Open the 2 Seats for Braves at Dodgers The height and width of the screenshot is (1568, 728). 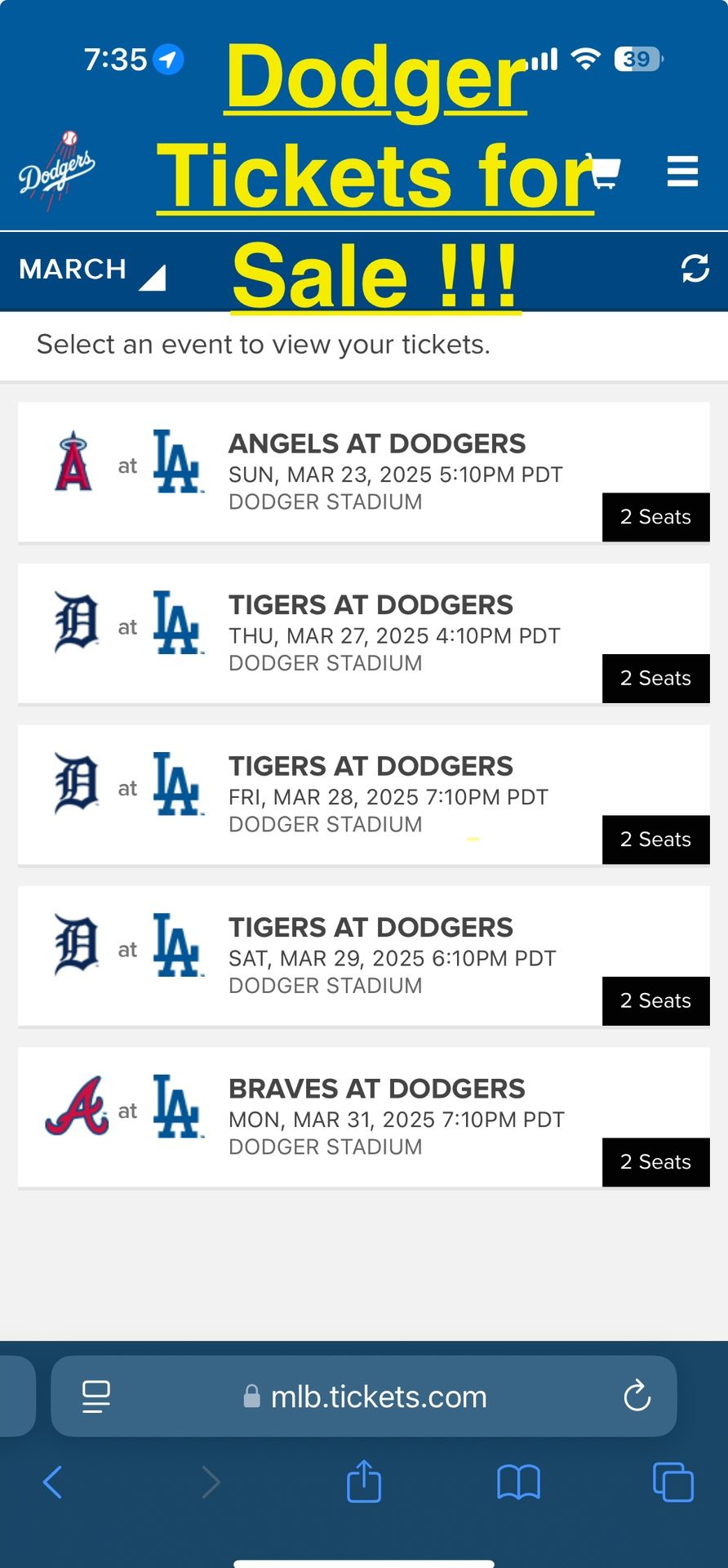655,1162
